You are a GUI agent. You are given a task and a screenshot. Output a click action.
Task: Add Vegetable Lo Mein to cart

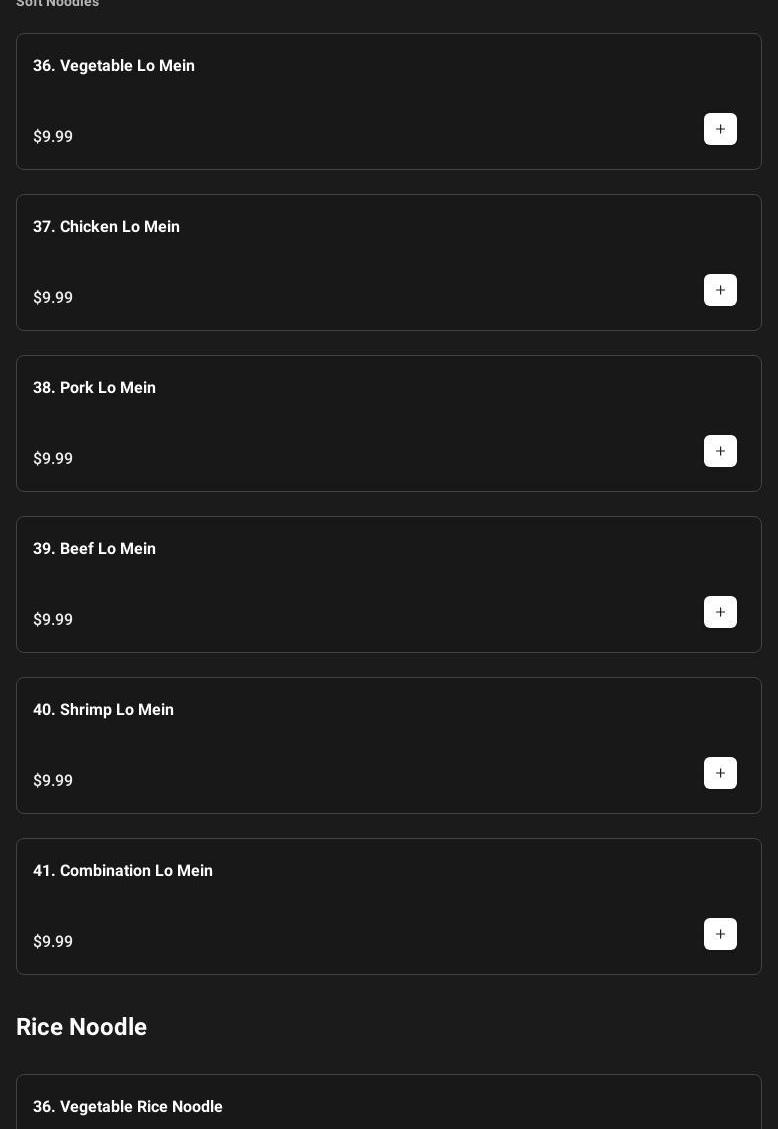(720, 129)
